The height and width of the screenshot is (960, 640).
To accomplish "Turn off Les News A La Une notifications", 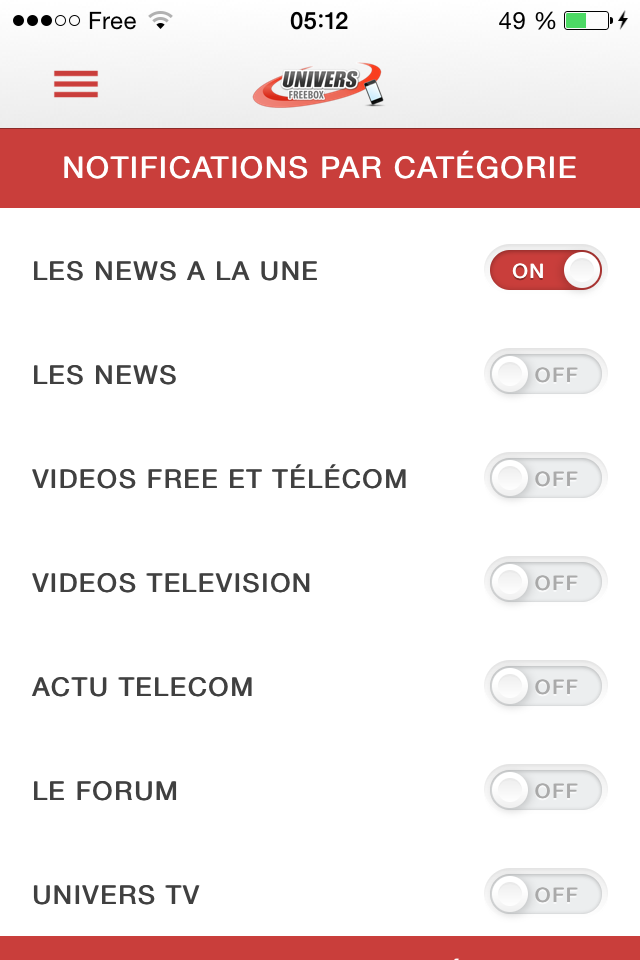I will pyautogui.click(x=546, y=270).
